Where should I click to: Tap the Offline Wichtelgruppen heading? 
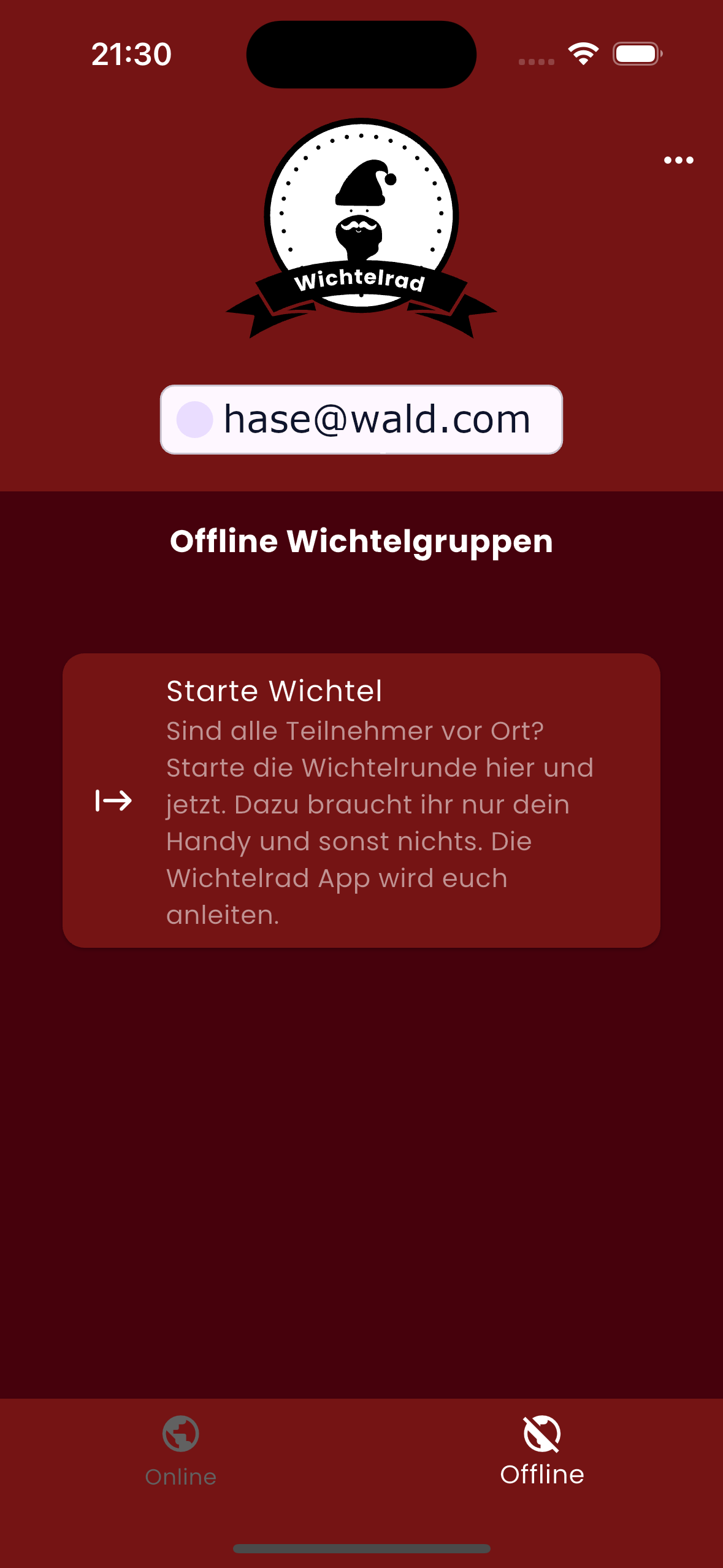[x=361, y=541]
